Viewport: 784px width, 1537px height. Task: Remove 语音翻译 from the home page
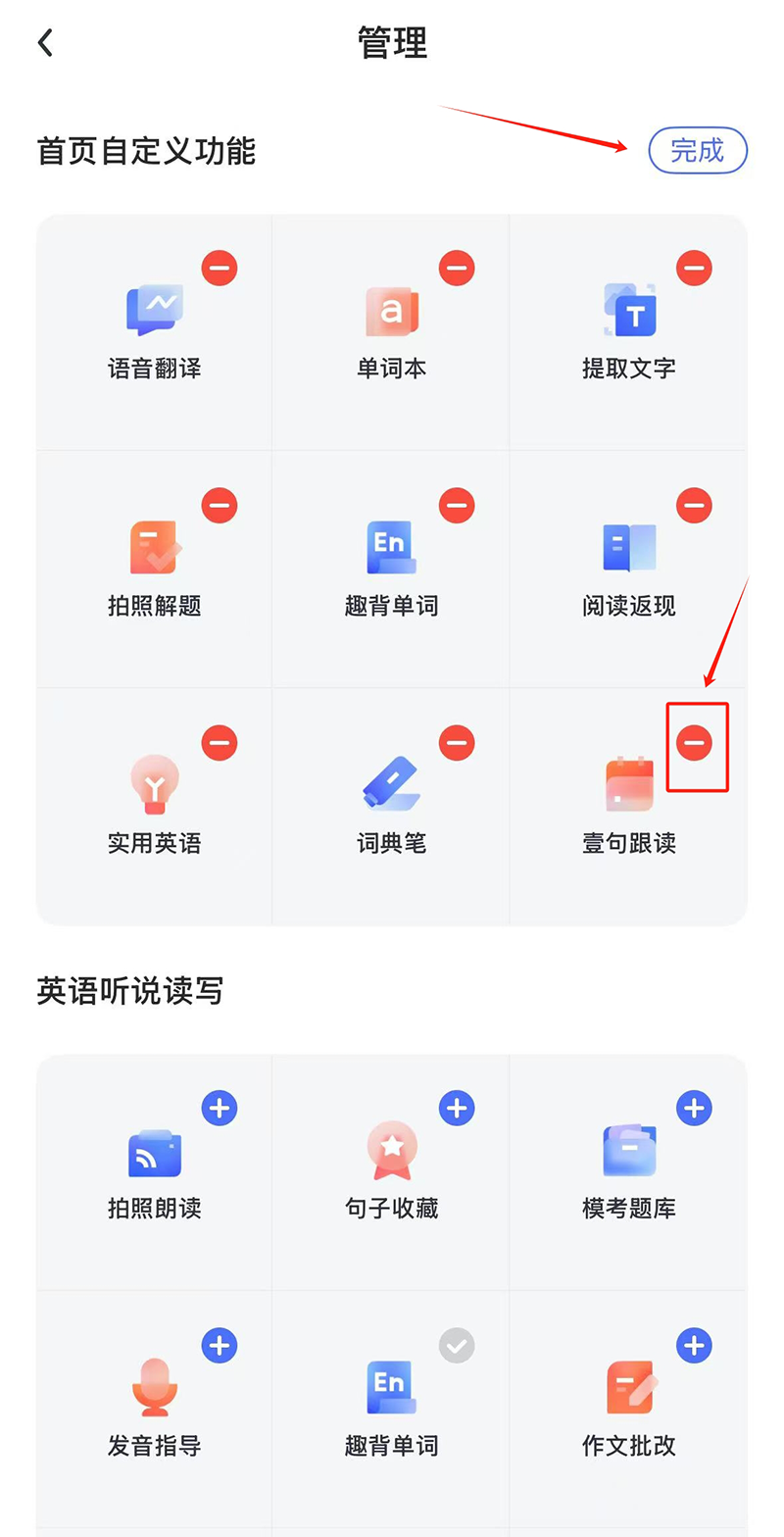(x=220, y=268)
